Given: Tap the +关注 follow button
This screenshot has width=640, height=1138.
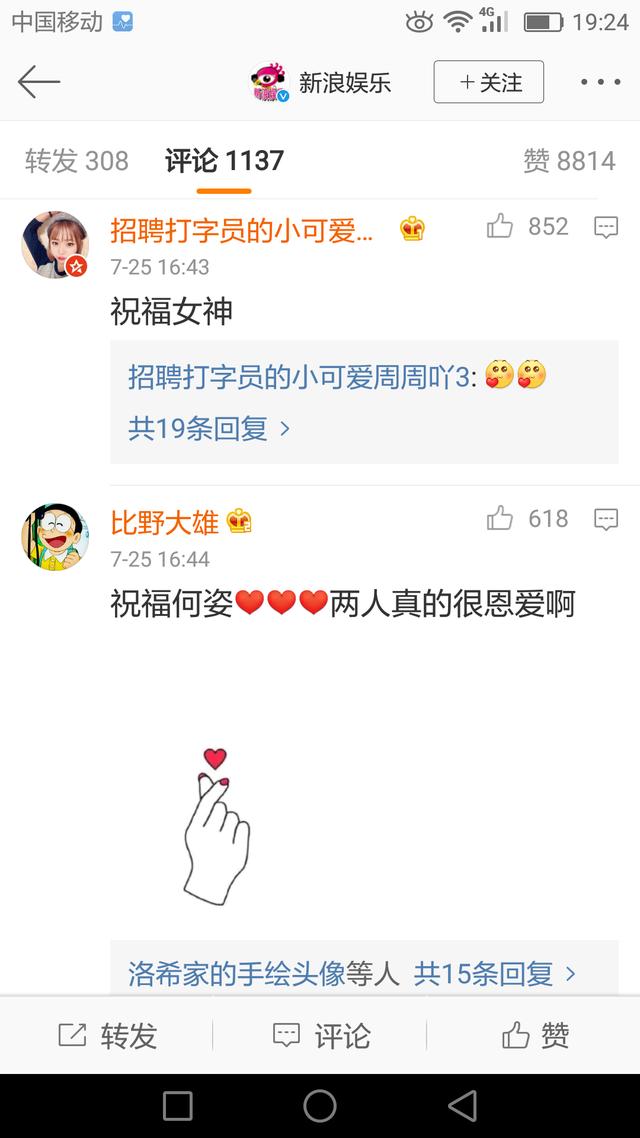Looking at the screenshot, I should [488, 82].
